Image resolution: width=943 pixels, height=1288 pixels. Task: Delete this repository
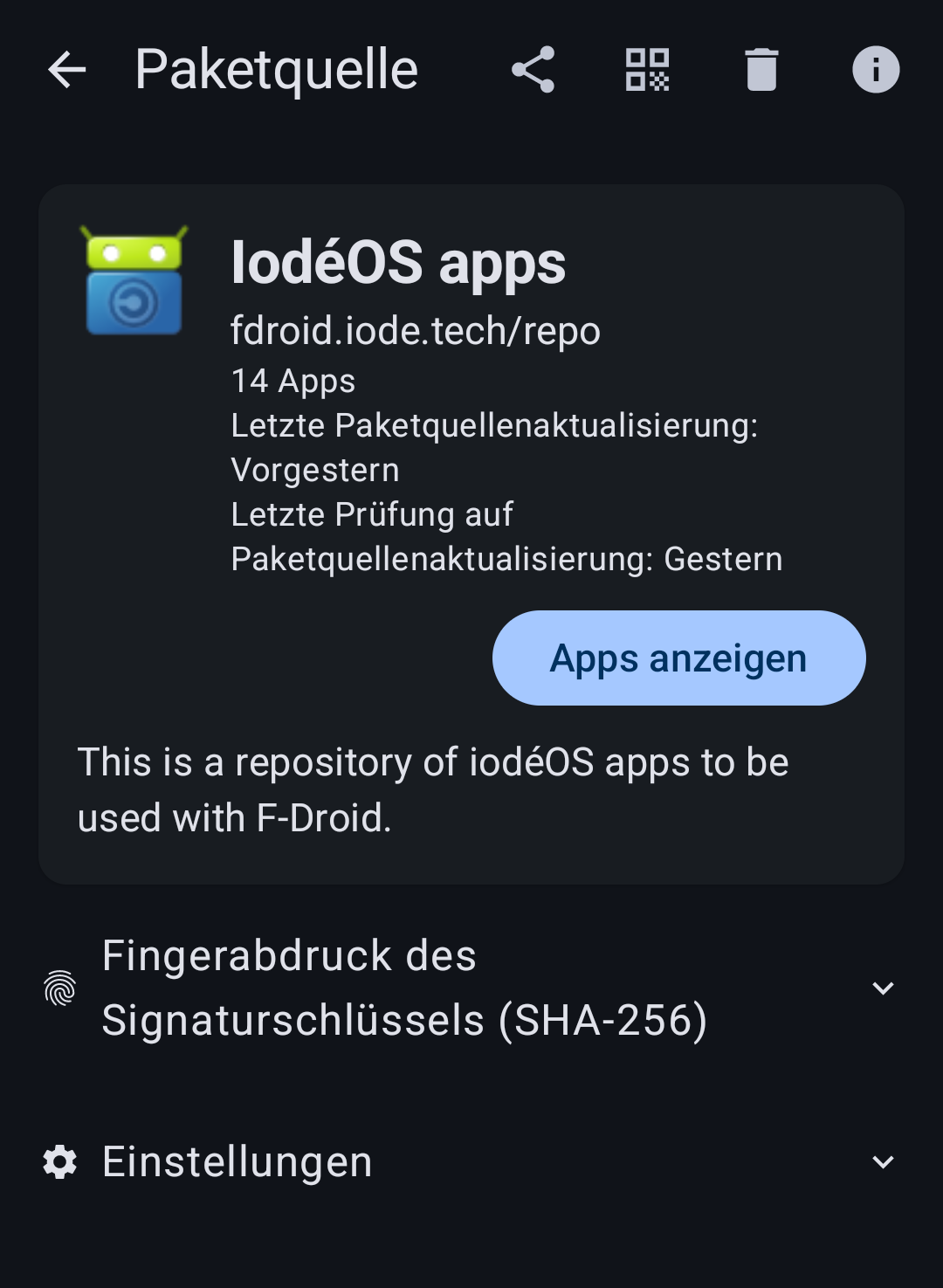pos(761,70)
